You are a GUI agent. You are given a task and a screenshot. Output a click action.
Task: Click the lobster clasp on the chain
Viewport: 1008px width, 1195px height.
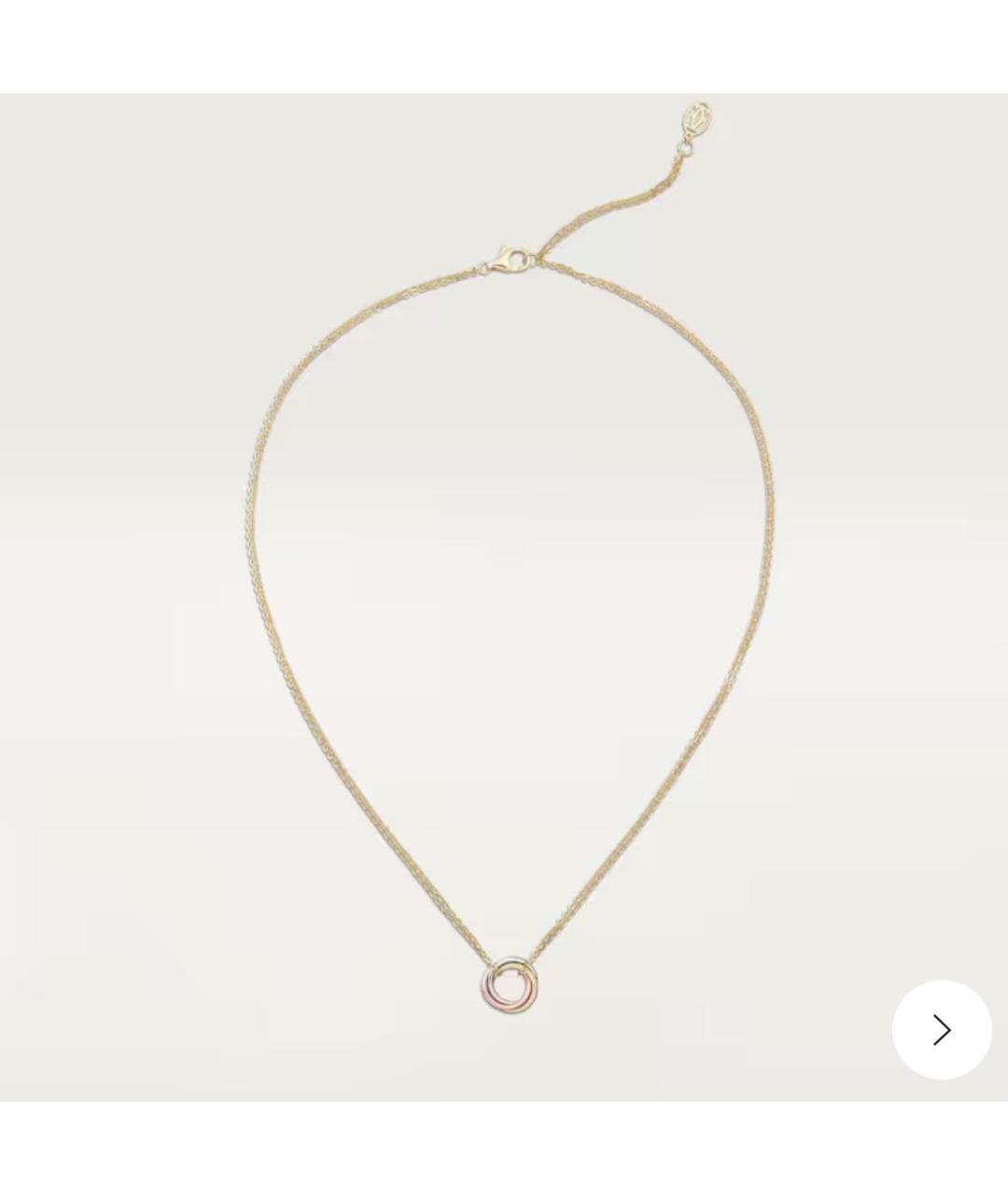[511, 259]
